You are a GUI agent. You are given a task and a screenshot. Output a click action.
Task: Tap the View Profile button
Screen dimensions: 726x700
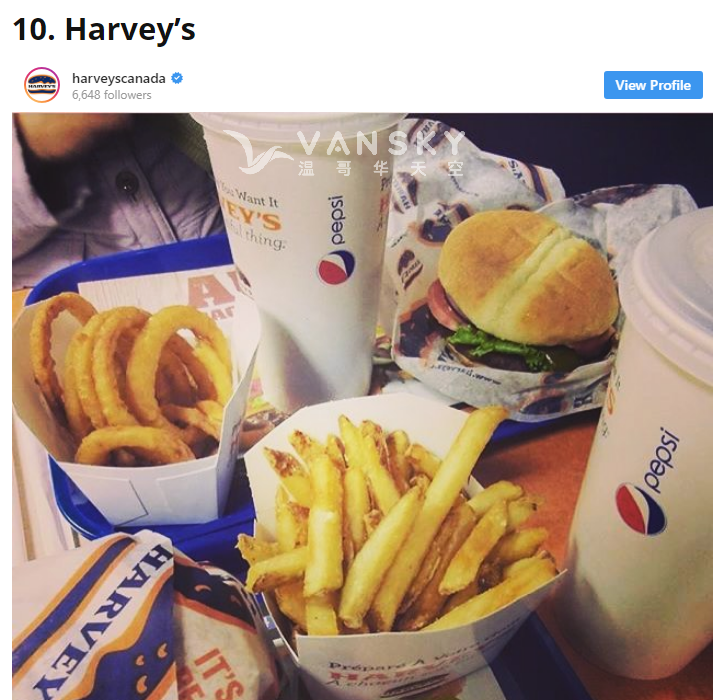(x=652, y=85)
